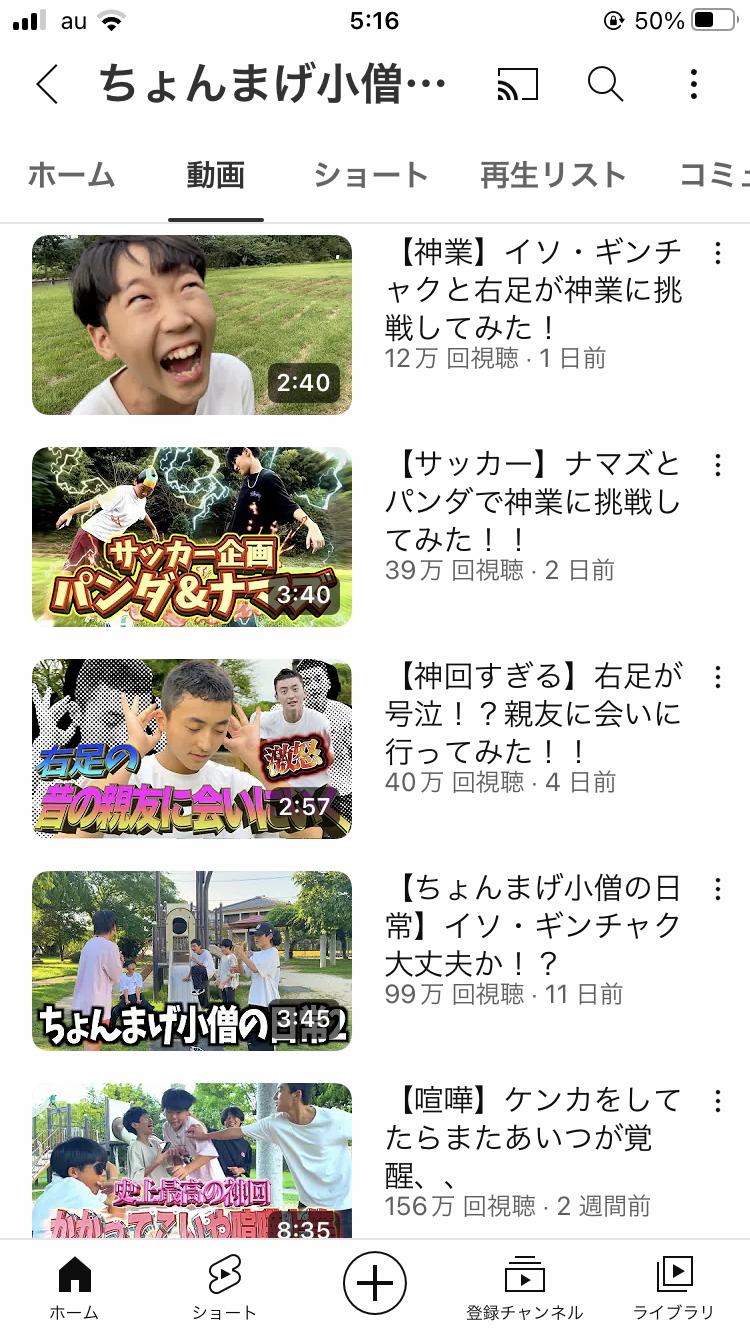Switch to the 再生リスト tab
Viewport: 750px width, 1334px height.
click(553, 175)
